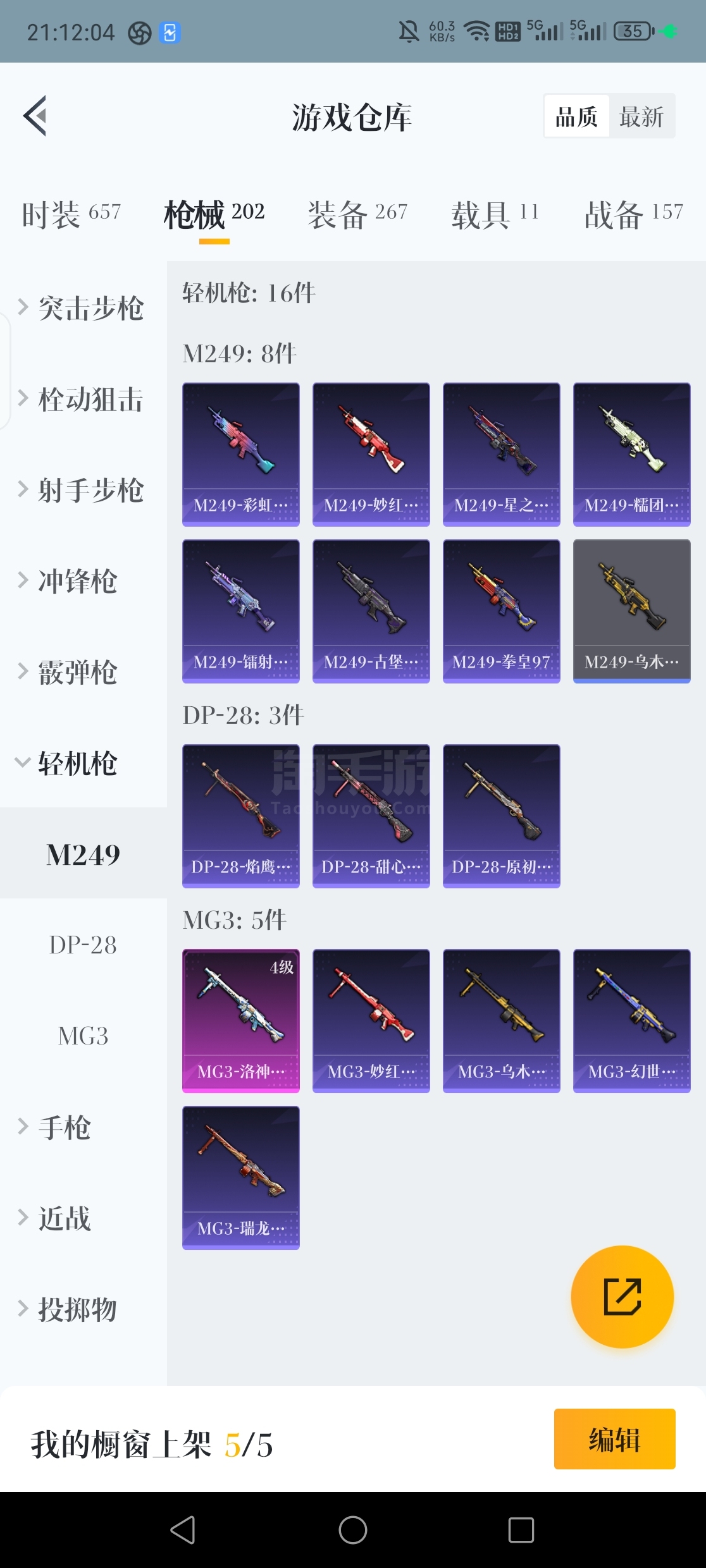Open the MG3-洛神 4级 skin tile
706x1568 pixels.
coord(241,1020)
